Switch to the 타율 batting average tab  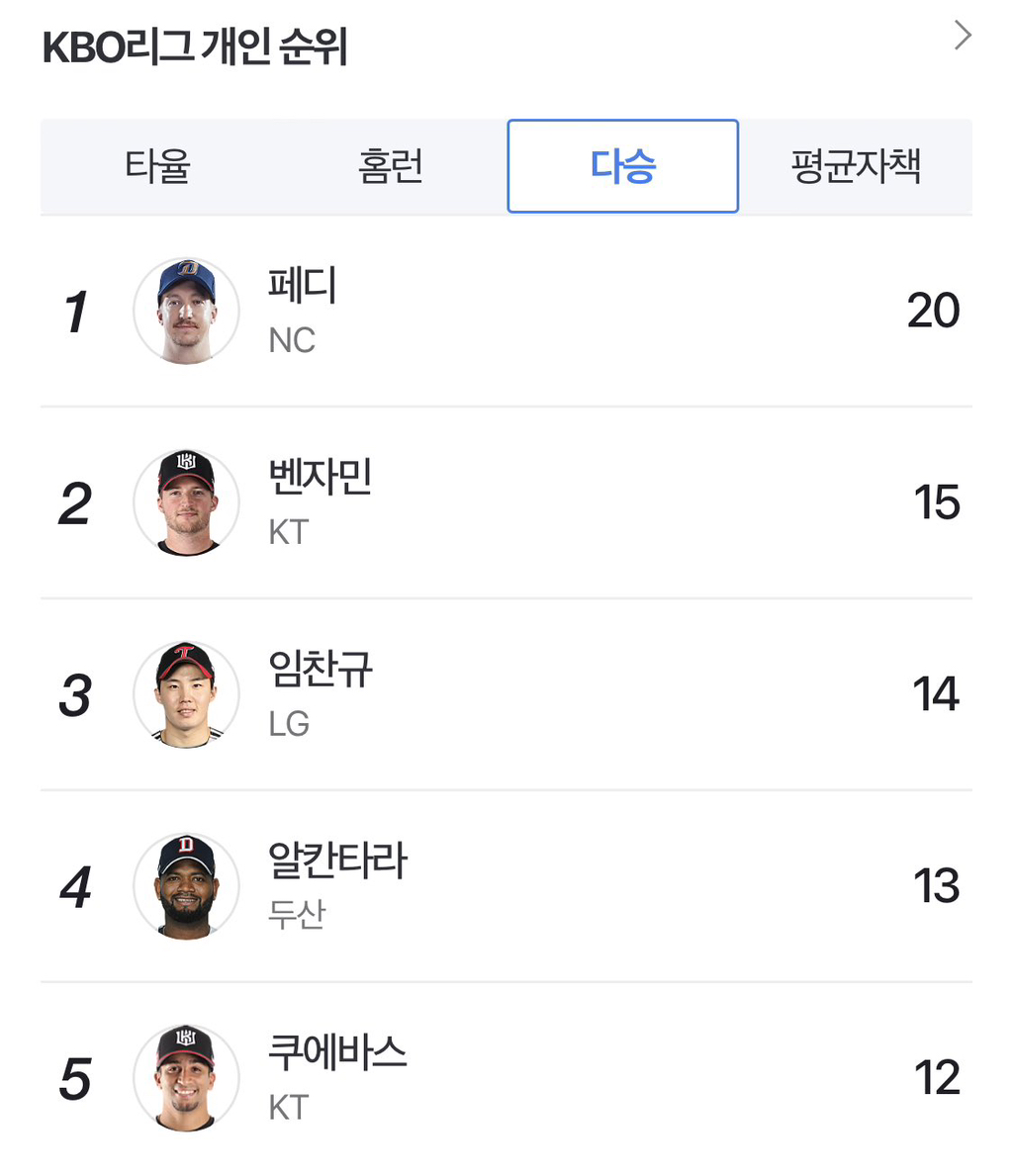point(158,165)
